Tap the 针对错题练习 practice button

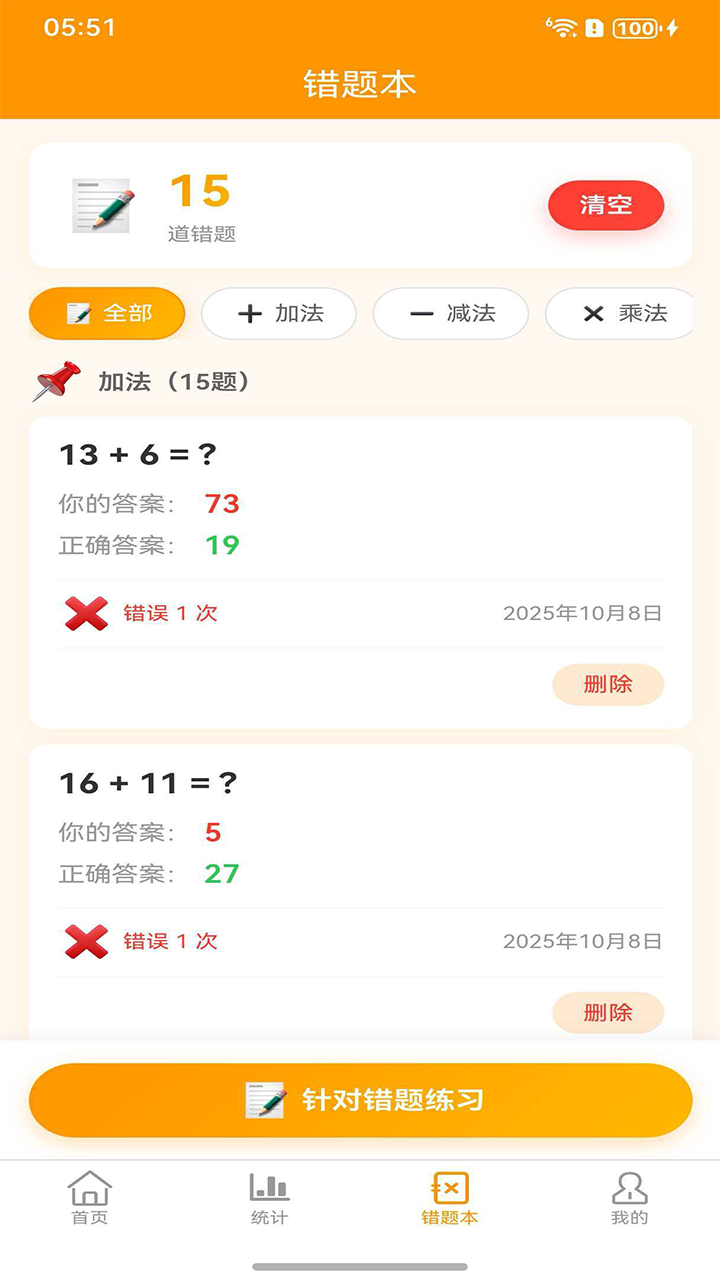(360, 1099)
